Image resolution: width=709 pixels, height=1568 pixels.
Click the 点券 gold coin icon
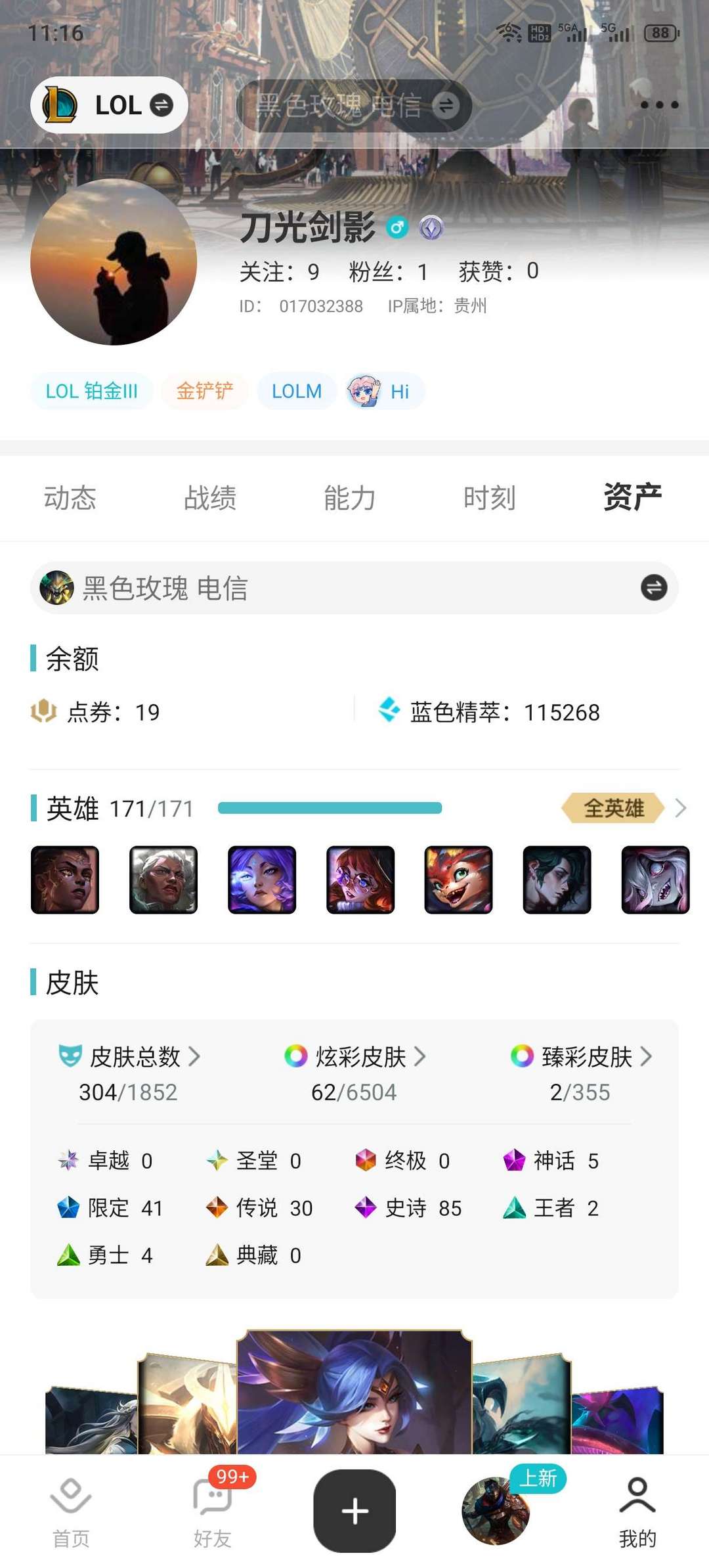(x=43, y=712)
